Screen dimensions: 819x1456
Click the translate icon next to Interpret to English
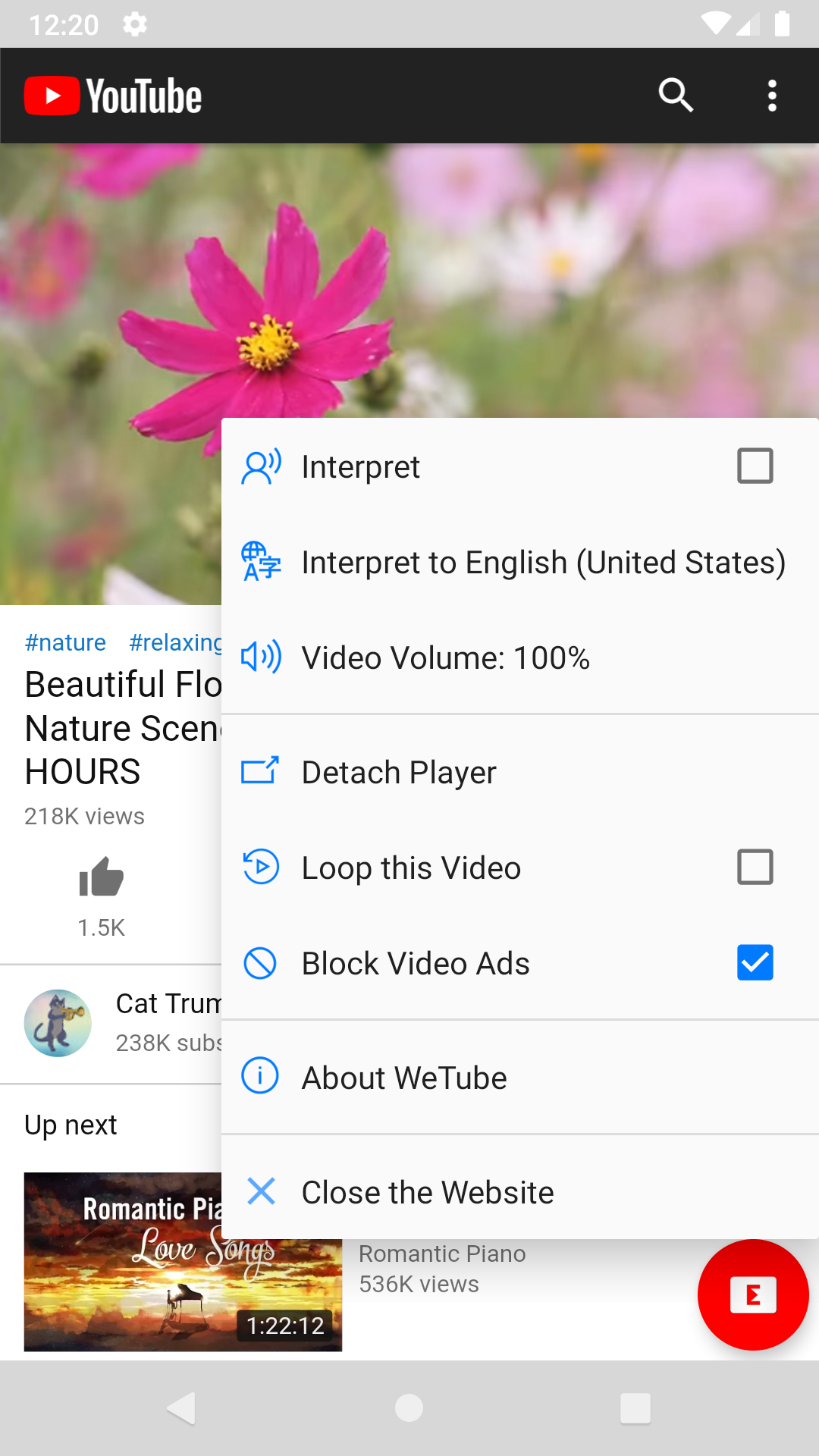click(x=261, y=561)
